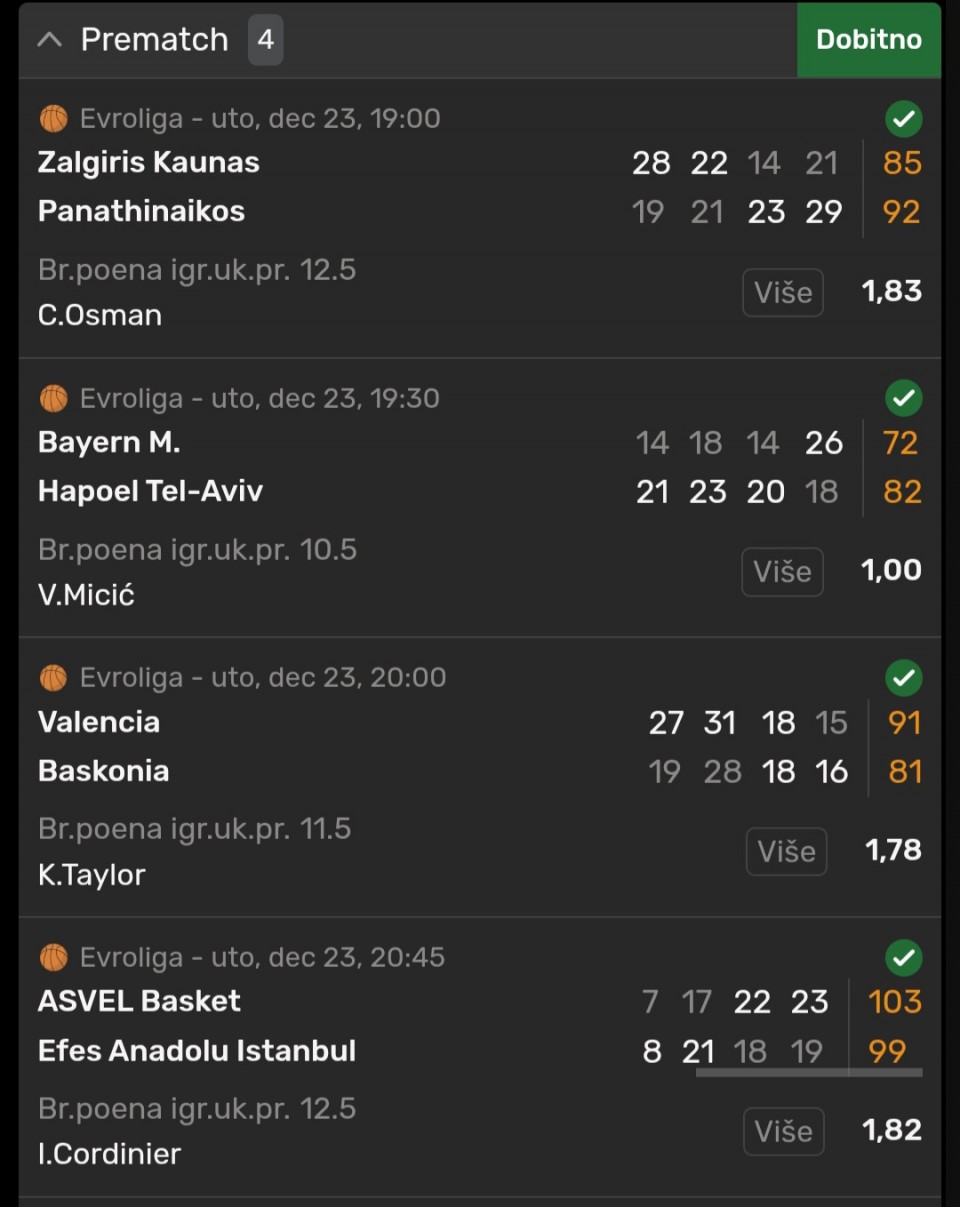
Task: Open the Bayern M. vs Hapoel Tel-Aviv match
Action: pos(150,466)
